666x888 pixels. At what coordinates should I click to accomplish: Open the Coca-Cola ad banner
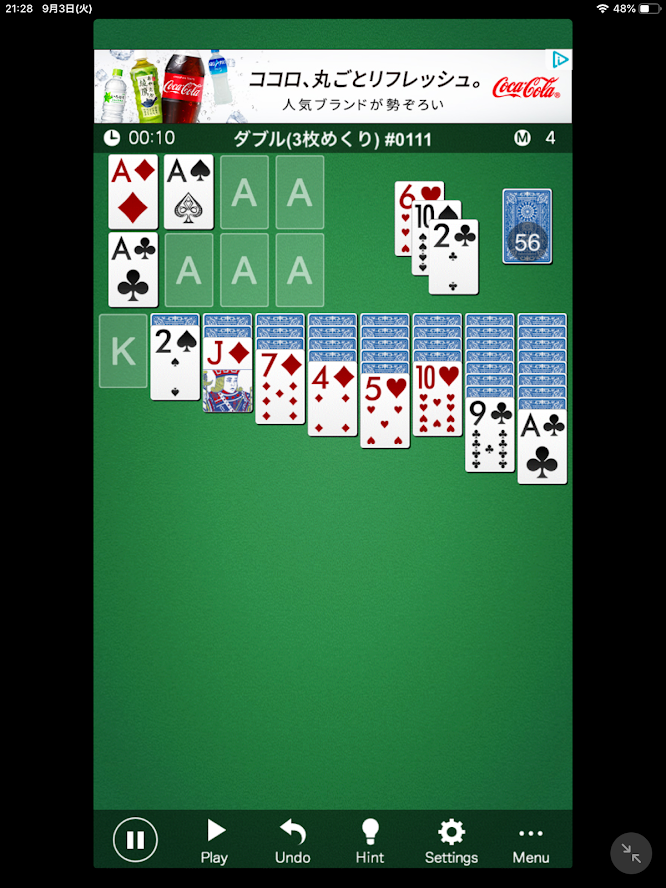[x=333, y=87]
